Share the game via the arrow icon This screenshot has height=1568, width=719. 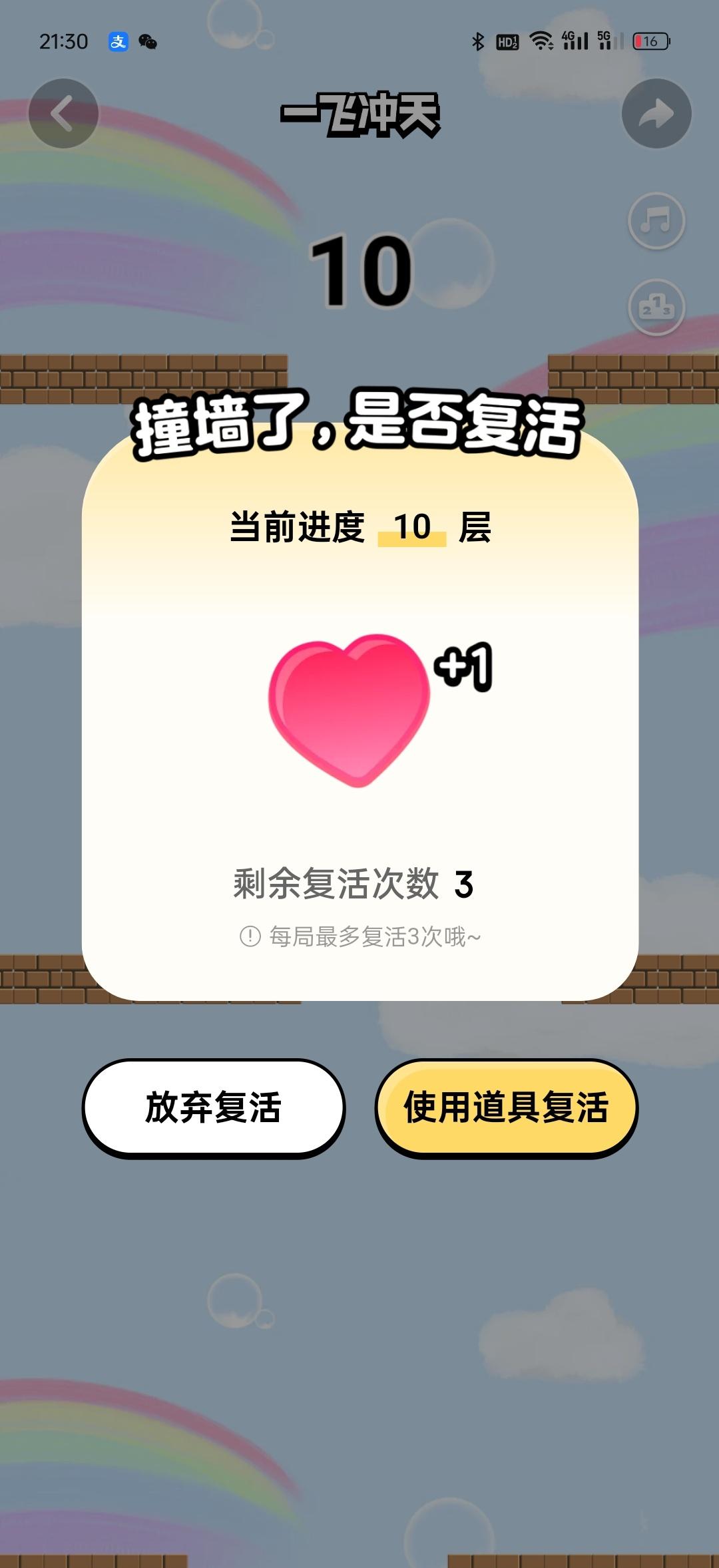[x=656, y=114]
